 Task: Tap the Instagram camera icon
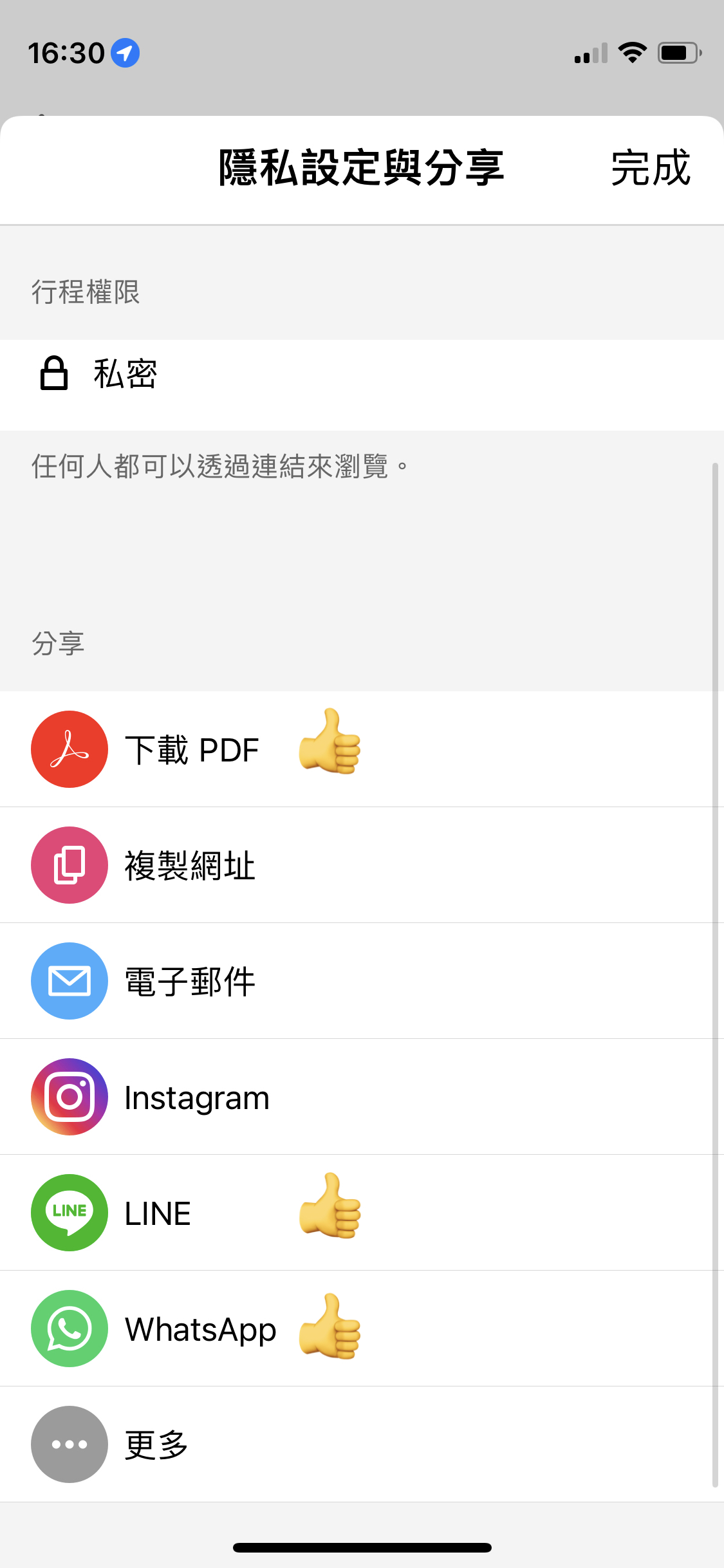coord(69,1096)
